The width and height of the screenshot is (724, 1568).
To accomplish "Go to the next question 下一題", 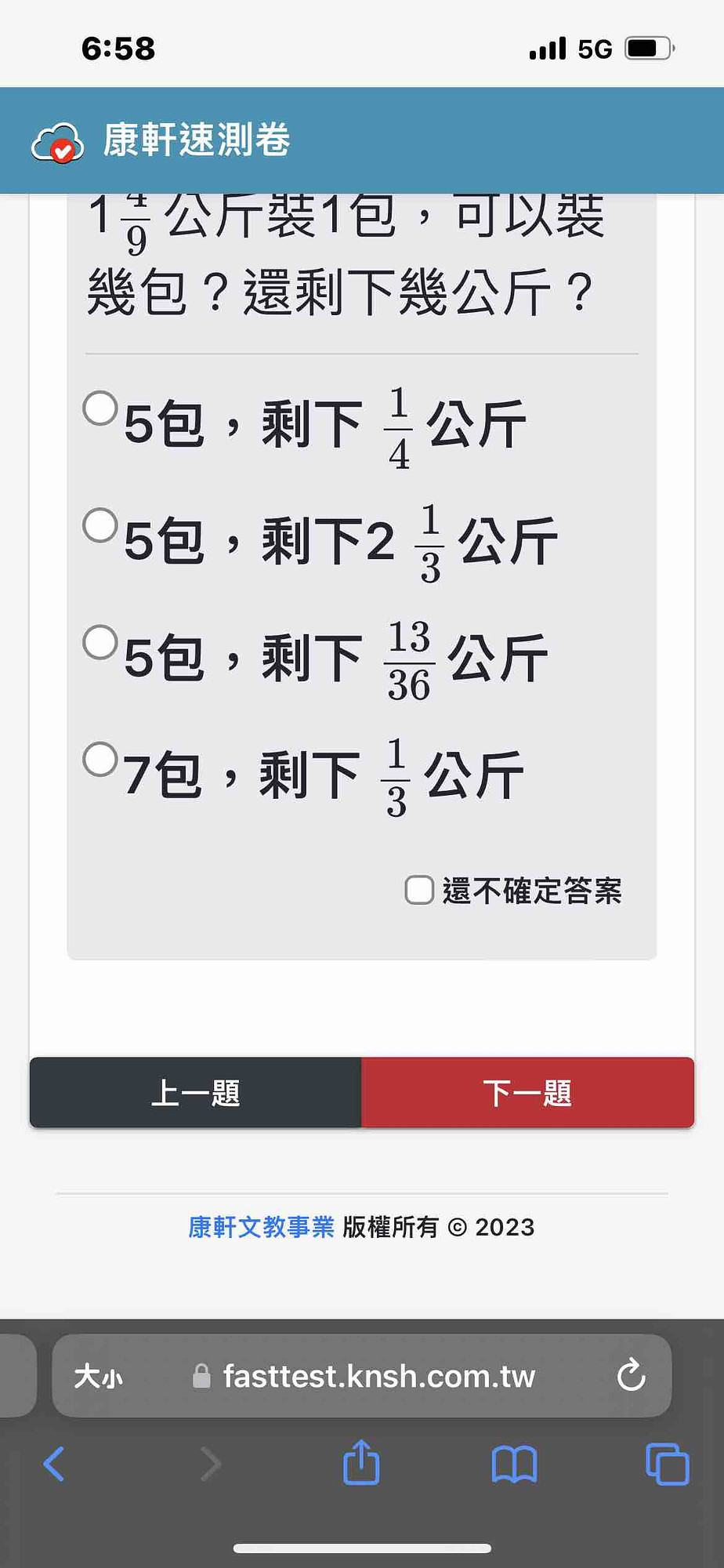I will click(528, 1092).
